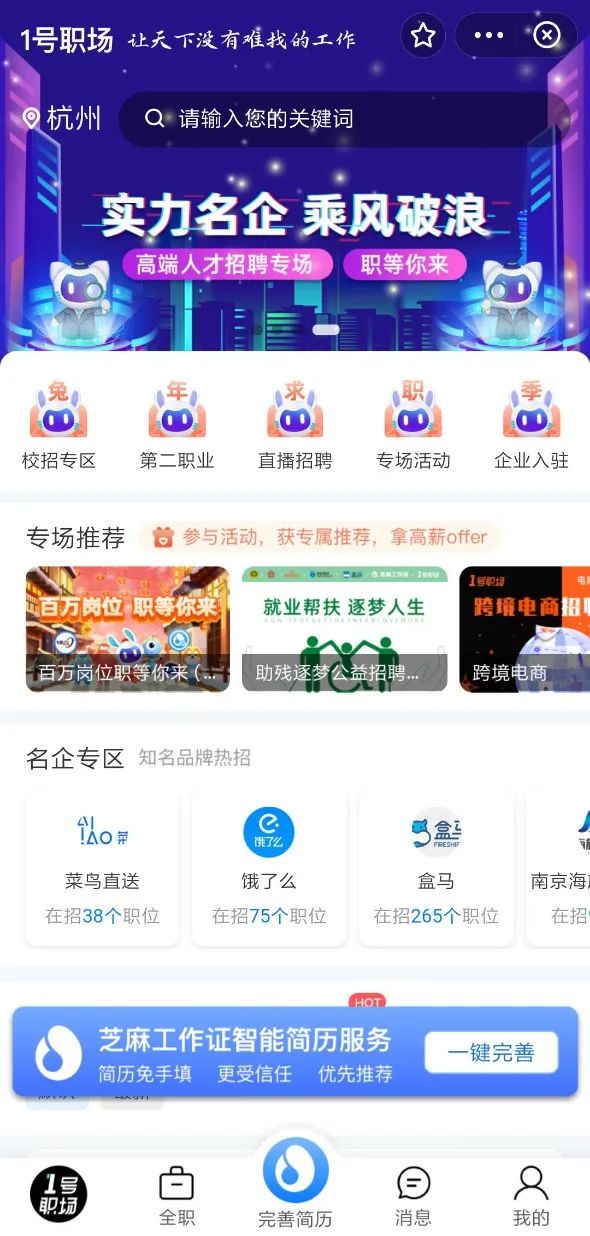
Task: Open the three-dot more options menu
Action: tap(489, 36)
